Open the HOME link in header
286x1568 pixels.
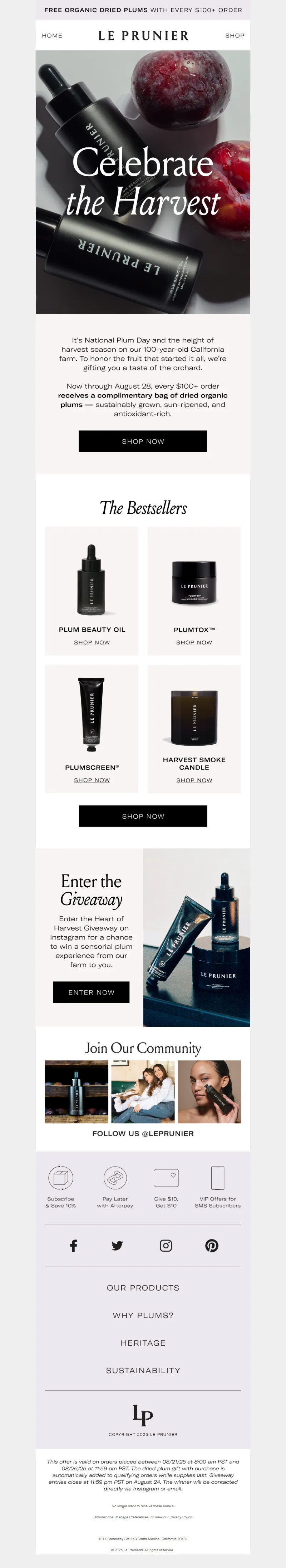click(x=52, y=36)
